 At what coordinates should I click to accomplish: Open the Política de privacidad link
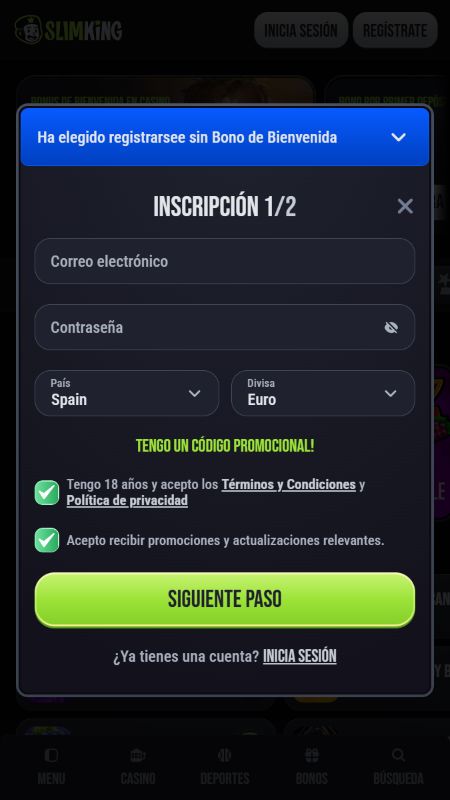tap(127, 501)
